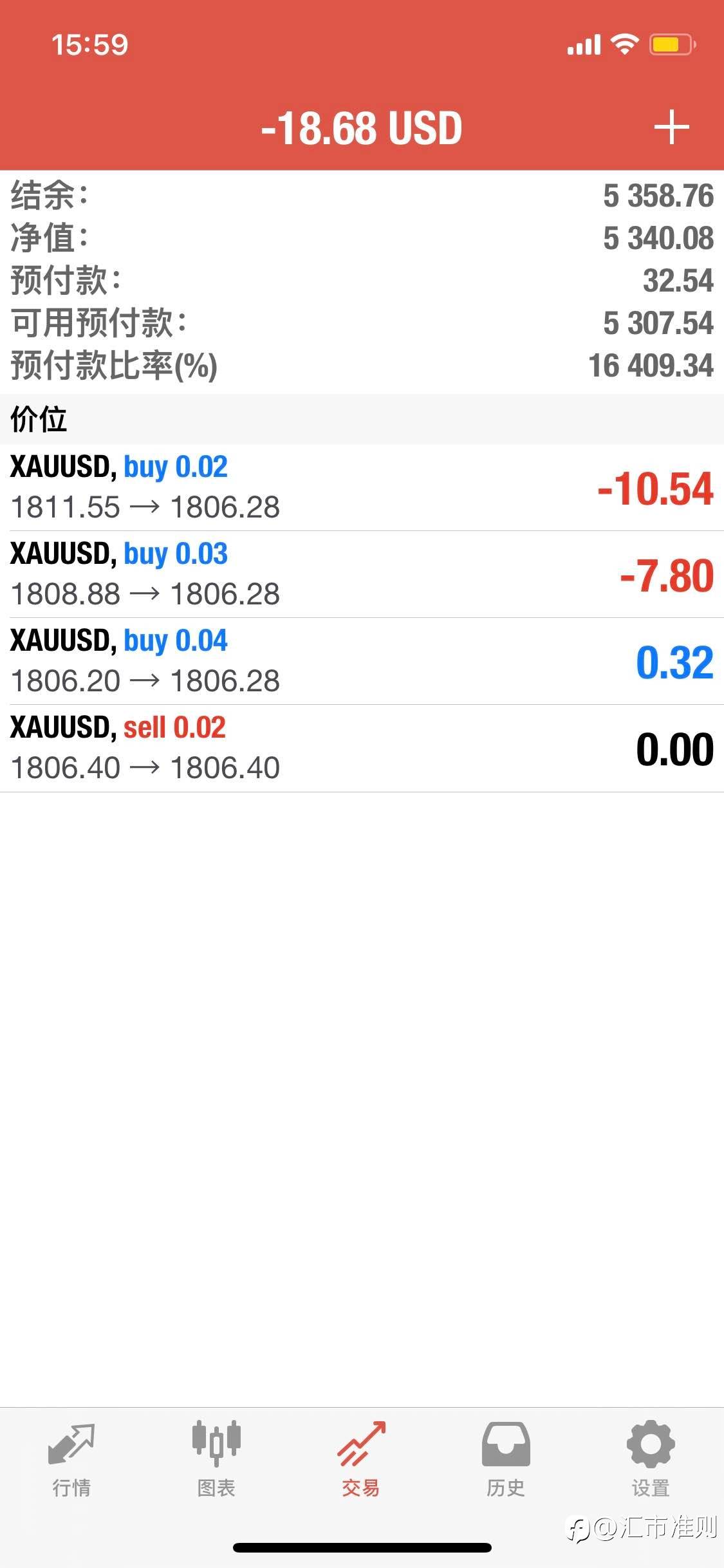Image resolution: width=724 pixels, height=1568 pixels.
Task: Select the 交易 tab
Action: point(361,1460)
